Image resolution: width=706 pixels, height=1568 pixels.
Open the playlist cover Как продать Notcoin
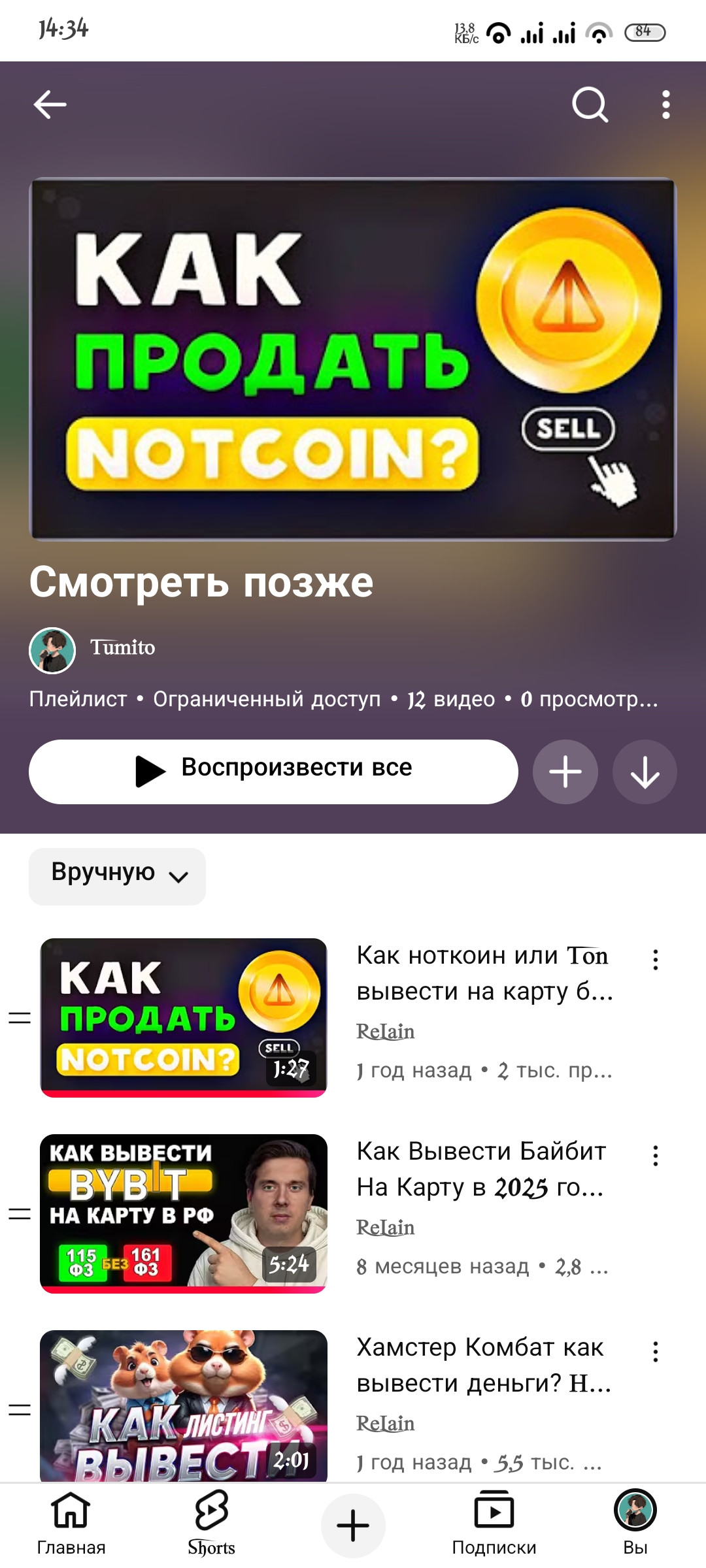[353, 359]
